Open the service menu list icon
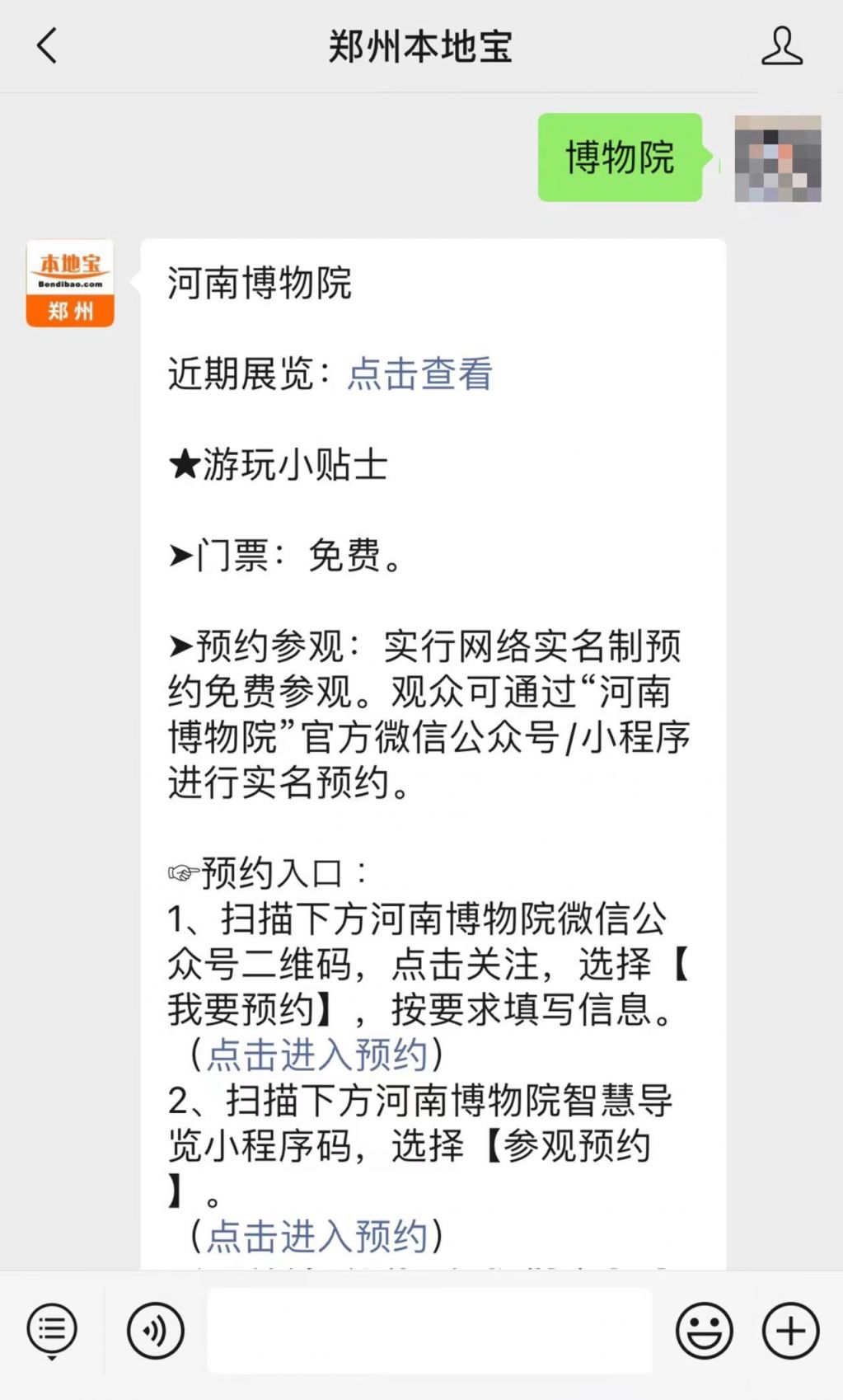The height and width of the screenshot is (1400, 843). tap(52, 1330)
